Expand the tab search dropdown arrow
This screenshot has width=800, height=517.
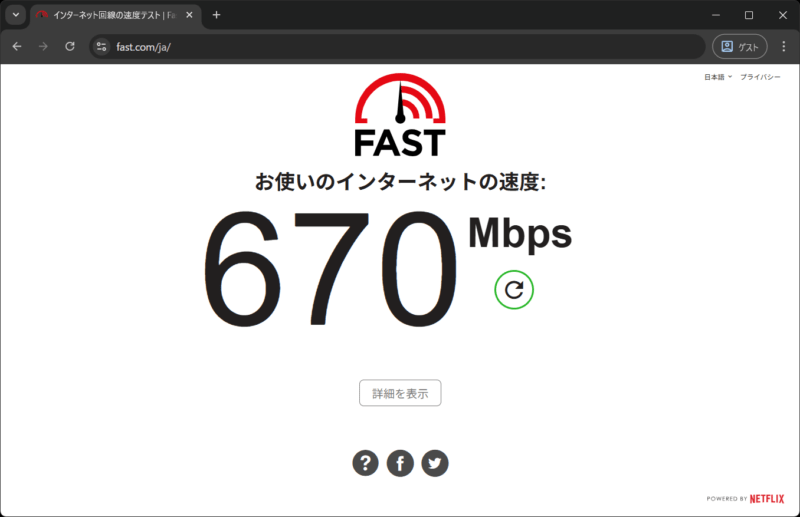pos(16,15)
